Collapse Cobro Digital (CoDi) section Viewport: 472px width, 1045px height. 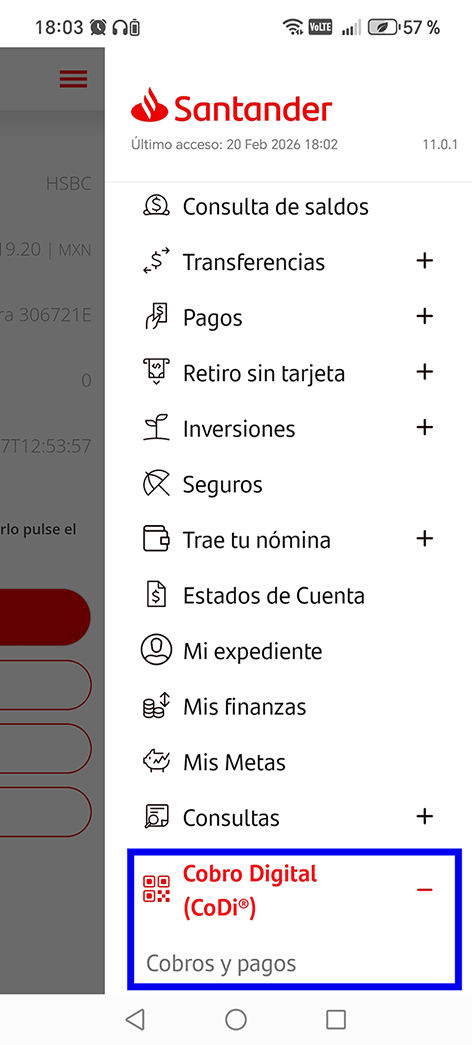[424, 890]
